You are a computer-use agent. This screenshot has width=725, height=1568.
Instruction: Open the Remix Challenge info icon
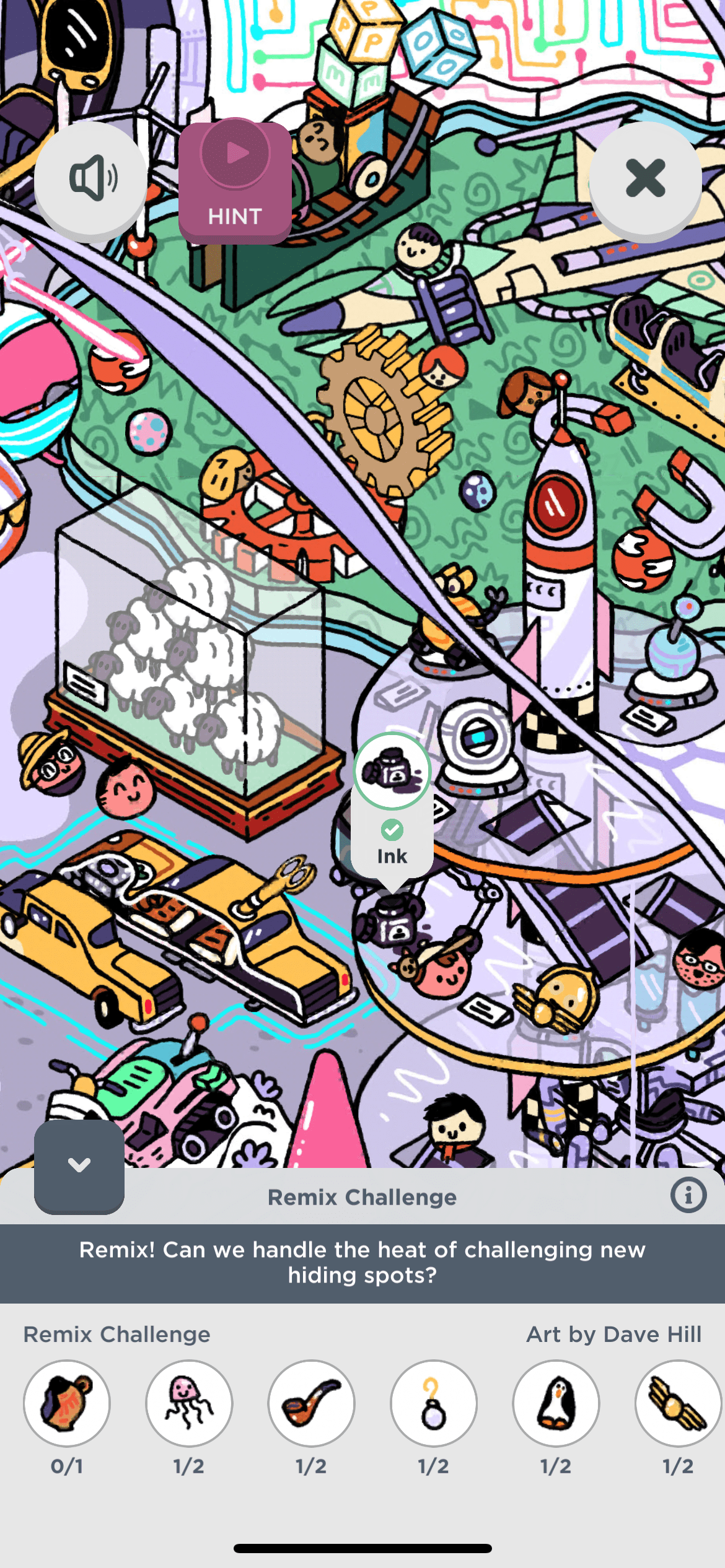[x=688, y=1195]
